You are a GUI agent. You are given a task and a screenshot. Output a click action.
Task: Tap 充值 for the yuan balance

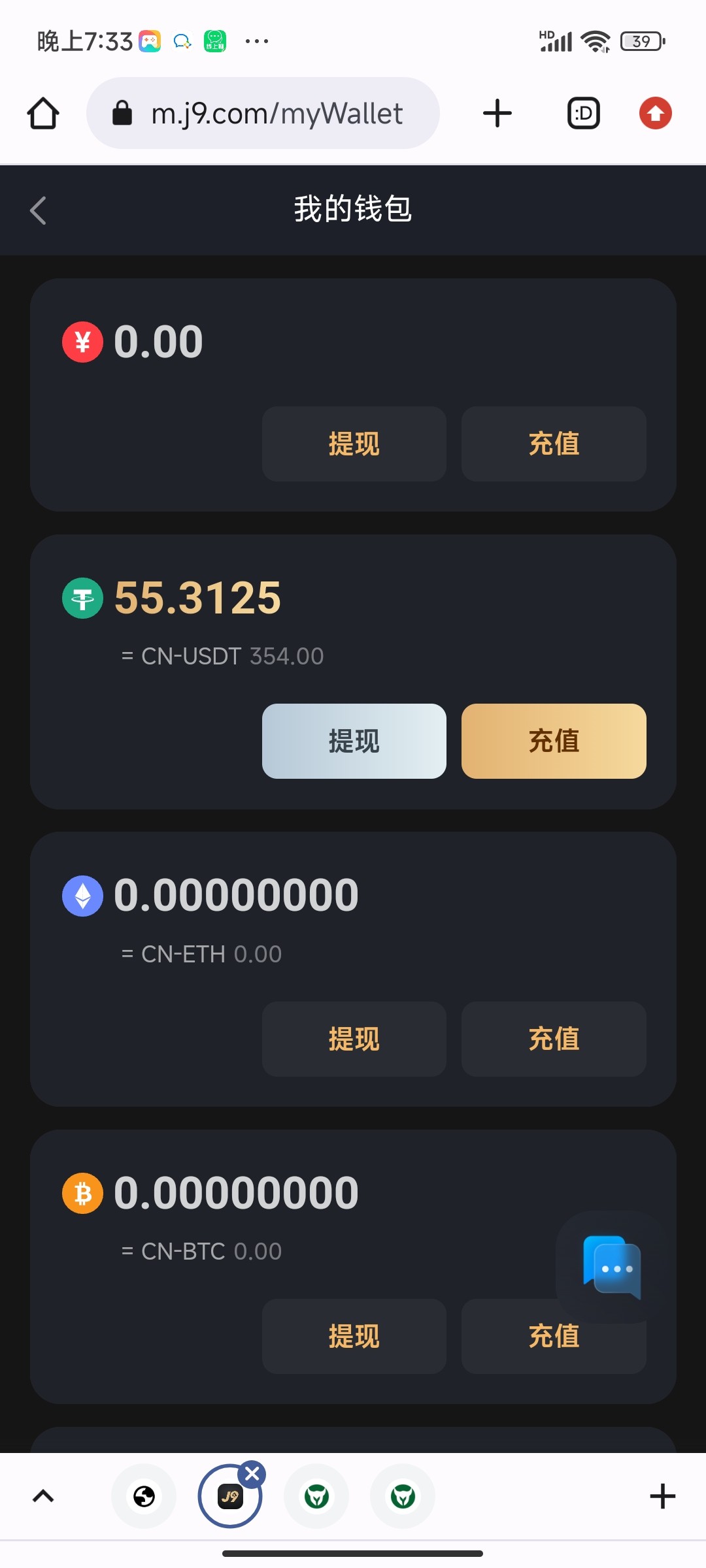pos(553,444)
